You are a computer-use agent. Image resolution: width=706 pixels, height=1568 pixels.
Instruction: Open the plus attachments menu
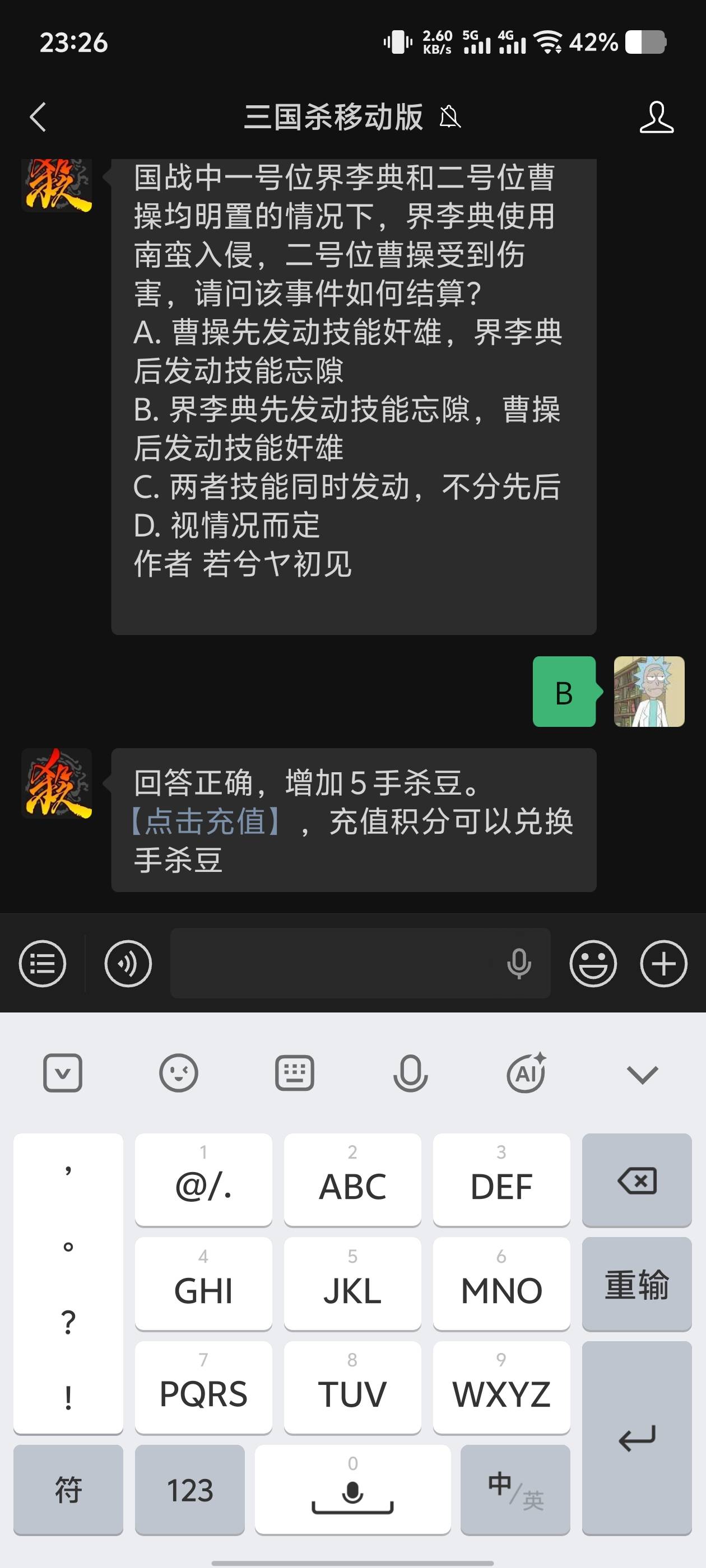[x=663, y=964]
